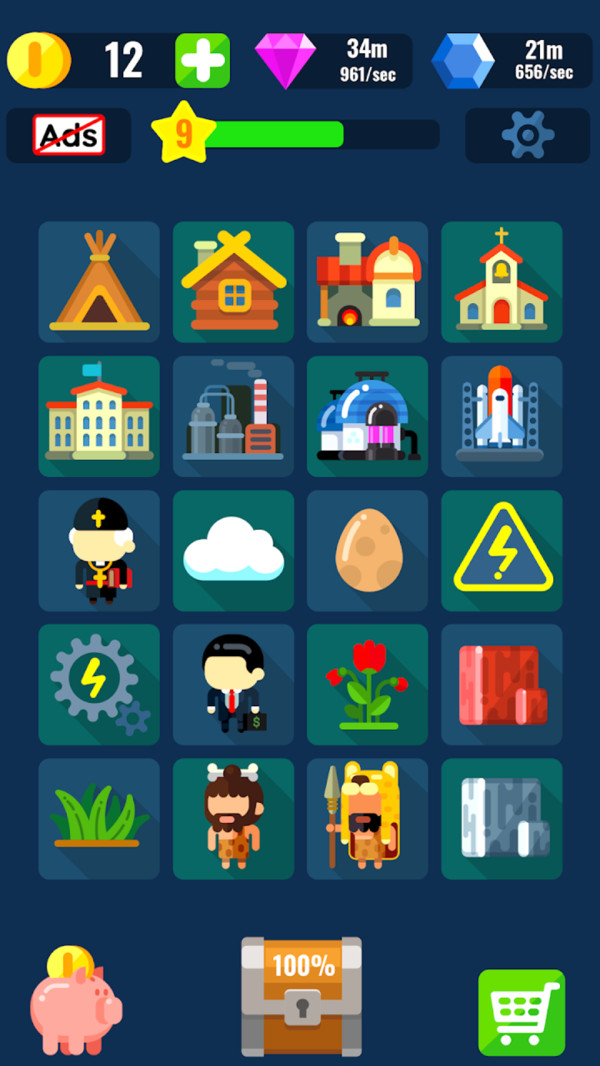Select the priest character tile
The height and width of the screenshot is (1066, 600).
(99, 550)
